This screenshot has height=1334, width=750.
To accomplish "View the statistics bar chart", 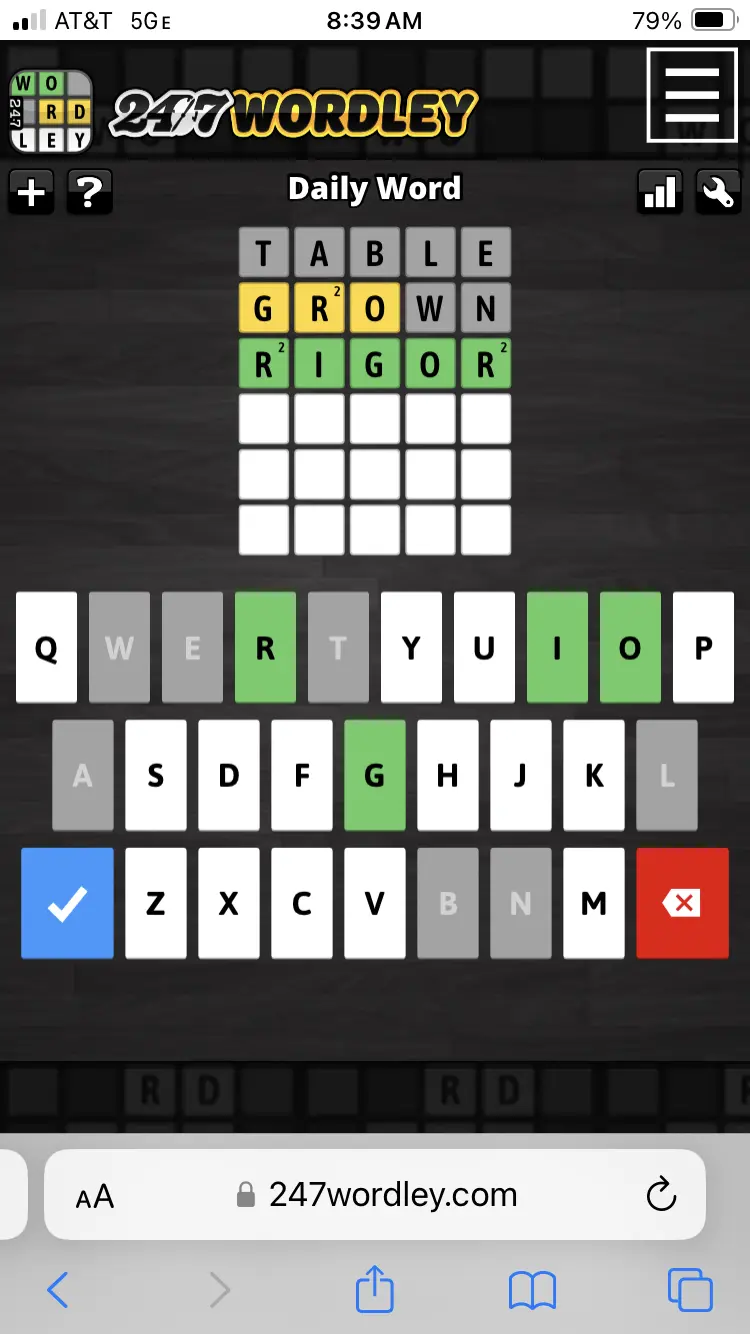I will click(660, 191).
